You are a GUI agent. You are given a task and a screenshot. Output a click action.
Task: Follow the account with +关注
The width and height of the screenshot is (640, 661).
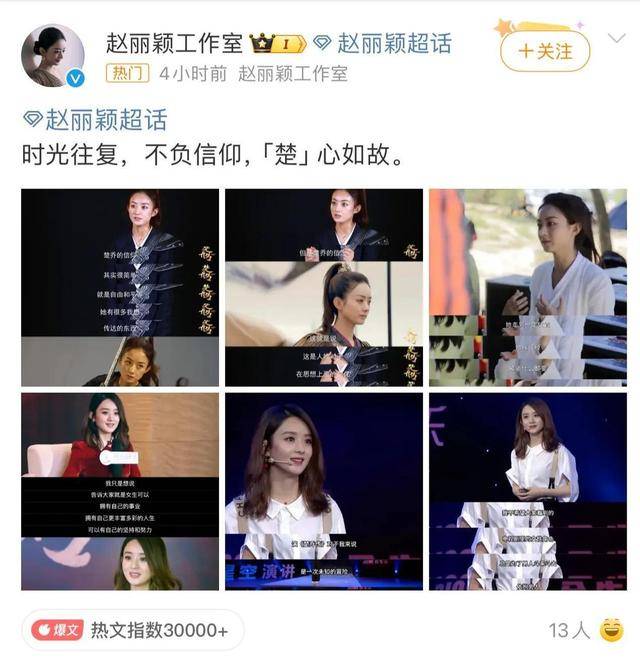(545, 51)
